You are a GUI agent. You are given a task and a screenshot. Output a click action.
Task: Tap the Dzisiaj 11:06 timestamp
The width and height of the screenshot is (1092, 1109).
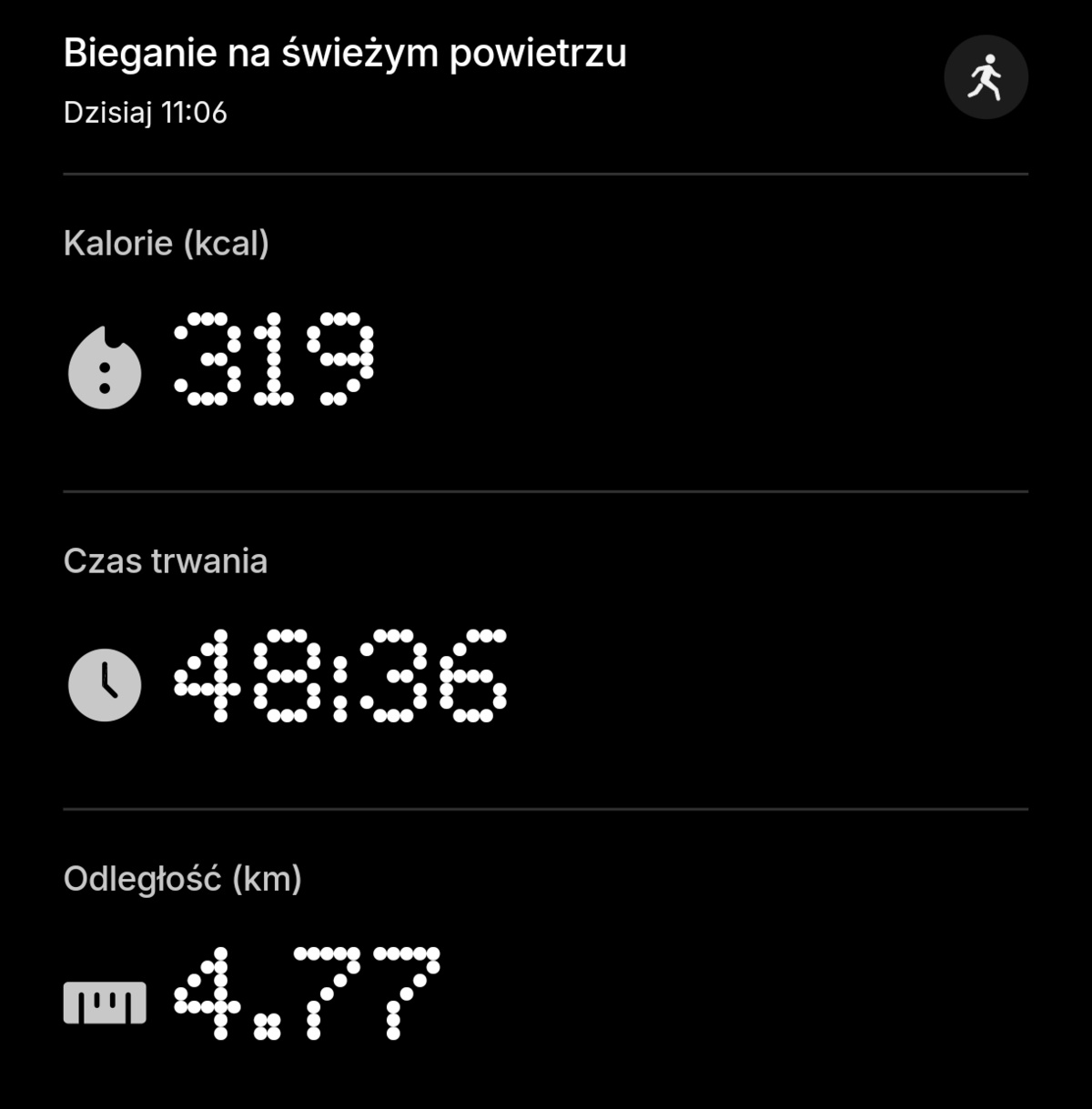point(147,113)
